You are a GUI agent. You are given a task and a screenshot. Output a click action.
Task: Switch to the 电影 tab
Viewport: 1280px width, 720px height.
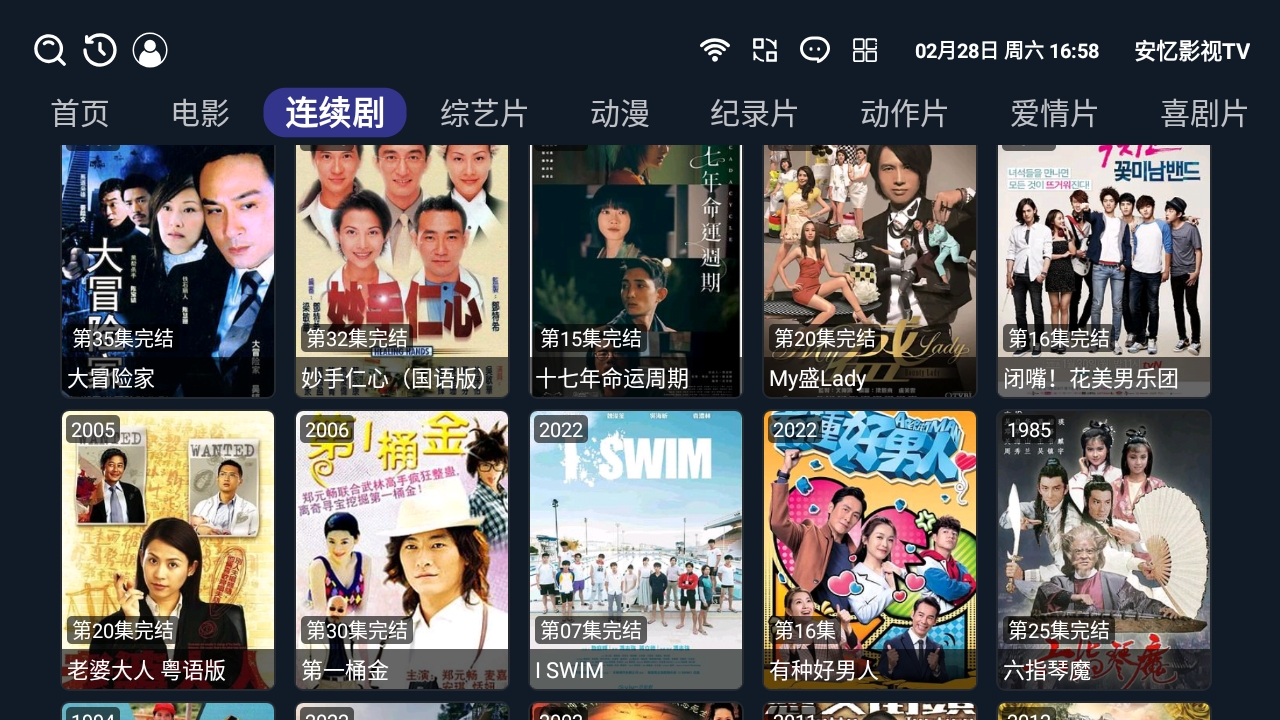pos(200,113)
